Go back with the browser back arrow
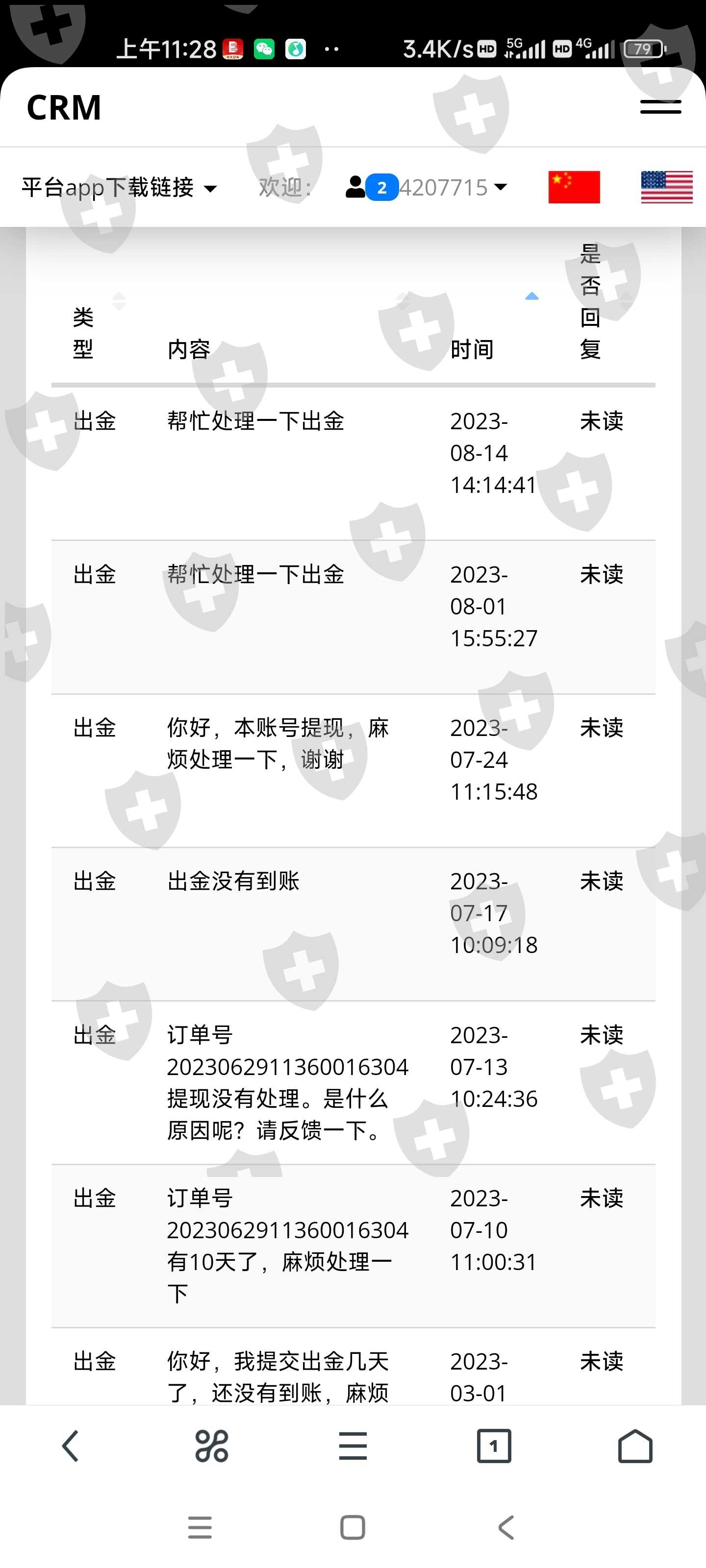Image resolution: width=706 pixels, height=1568 pixels. 71,1446
